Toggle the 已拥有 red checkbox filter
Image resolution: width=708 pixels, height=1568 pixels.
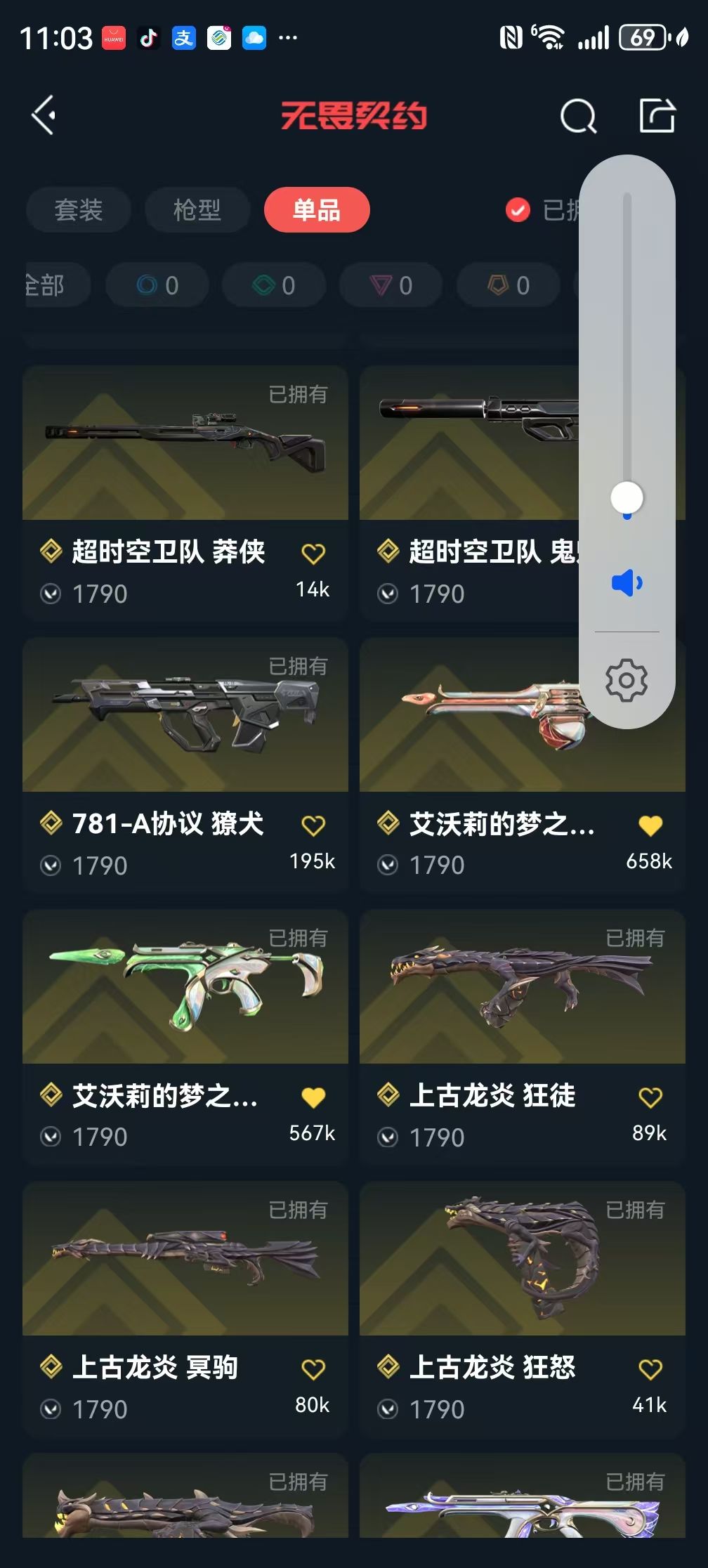coord(518,209)
